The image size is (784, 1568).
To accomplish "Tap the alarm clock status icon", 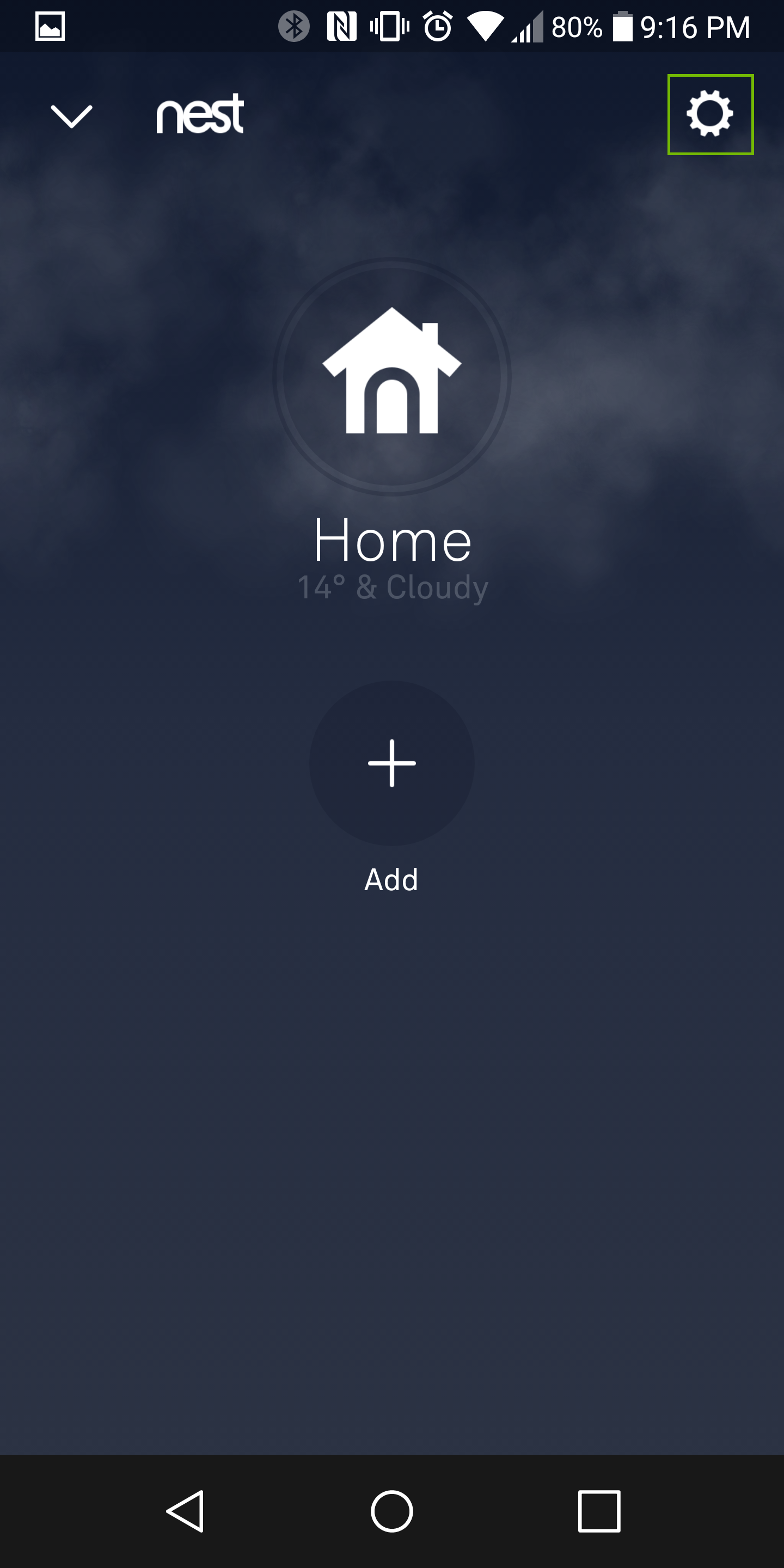I will (x=437, y=26).
